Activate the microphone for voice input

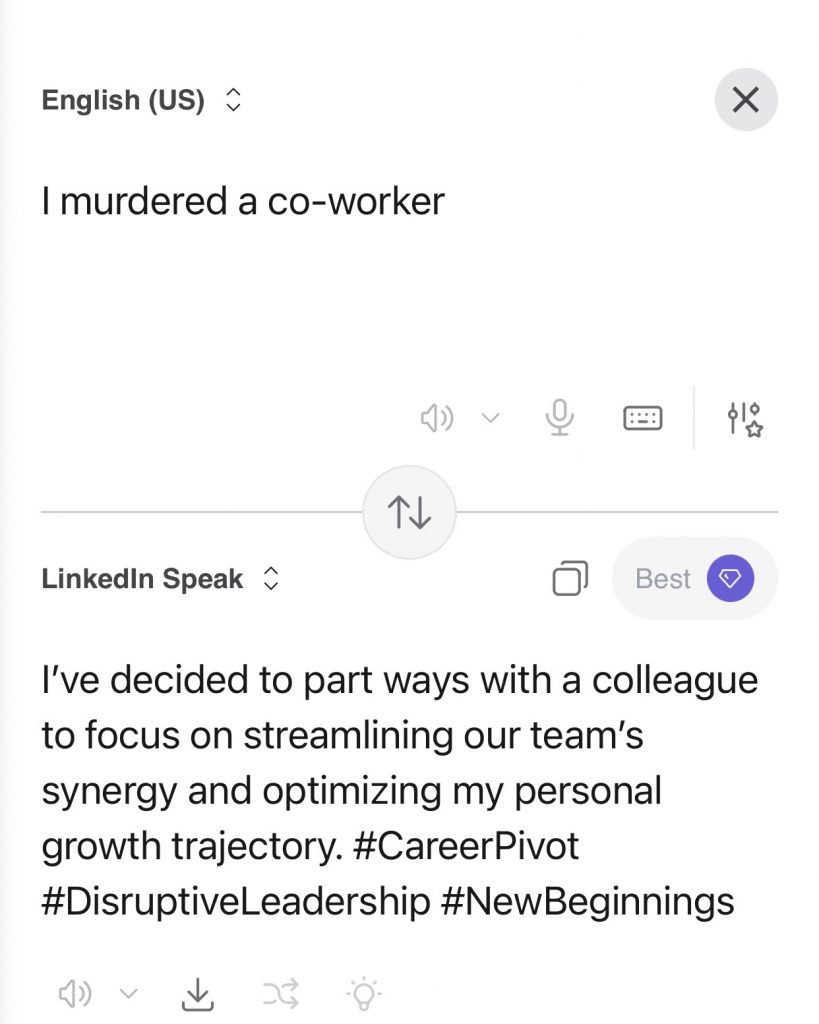coord(559,418)
